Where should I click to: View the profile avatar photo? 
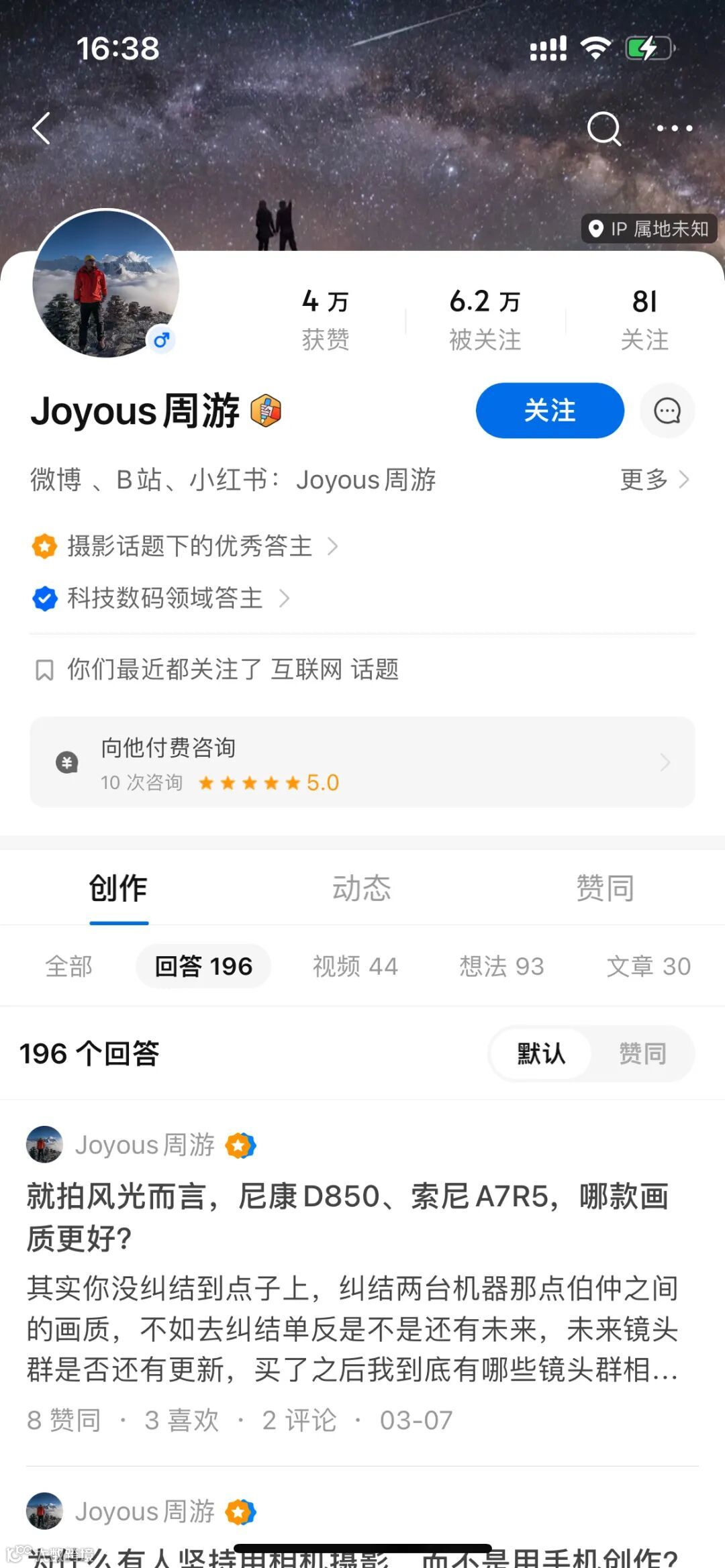click(x=105, y=283)
